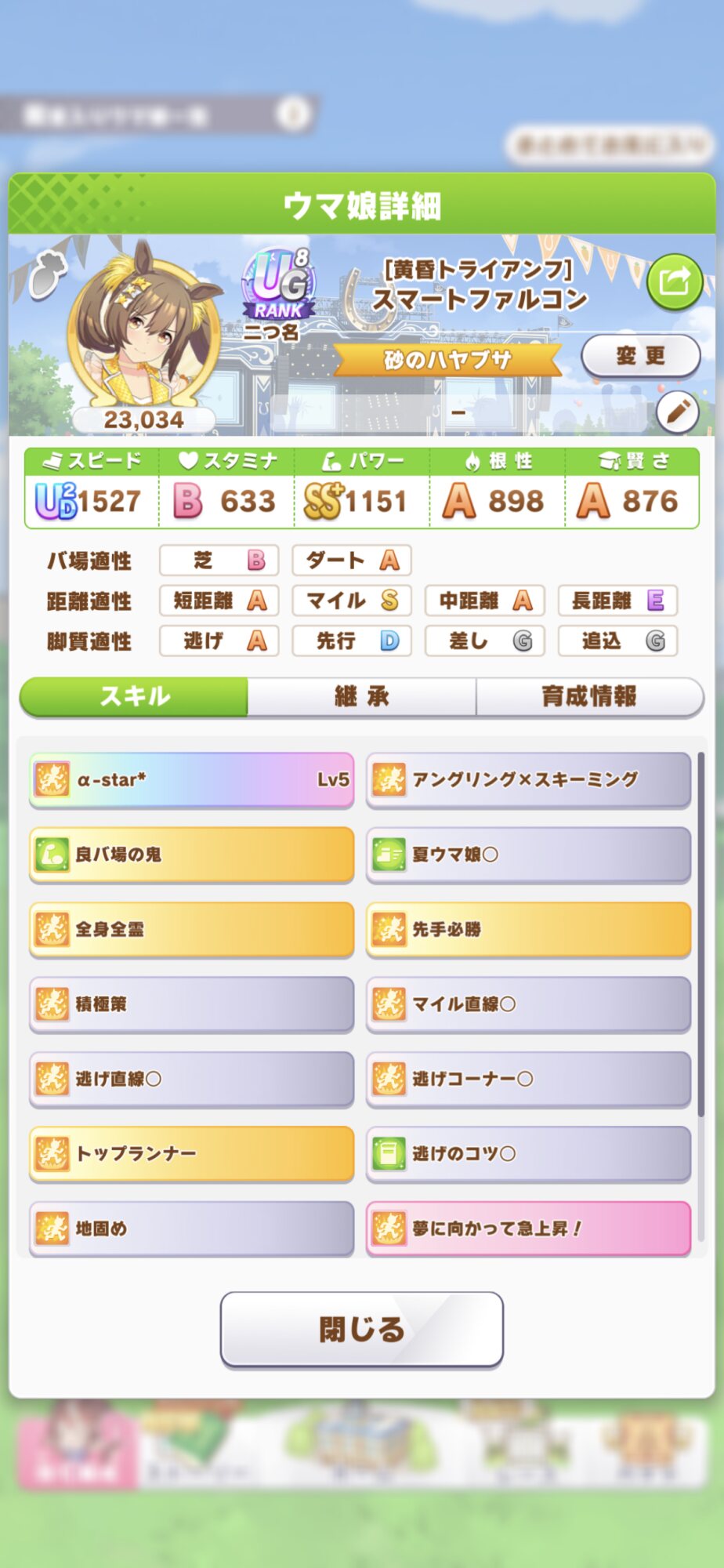
Task: View the 先手必勝 skill
Action: pyautogui.click(x=528, y=929)
